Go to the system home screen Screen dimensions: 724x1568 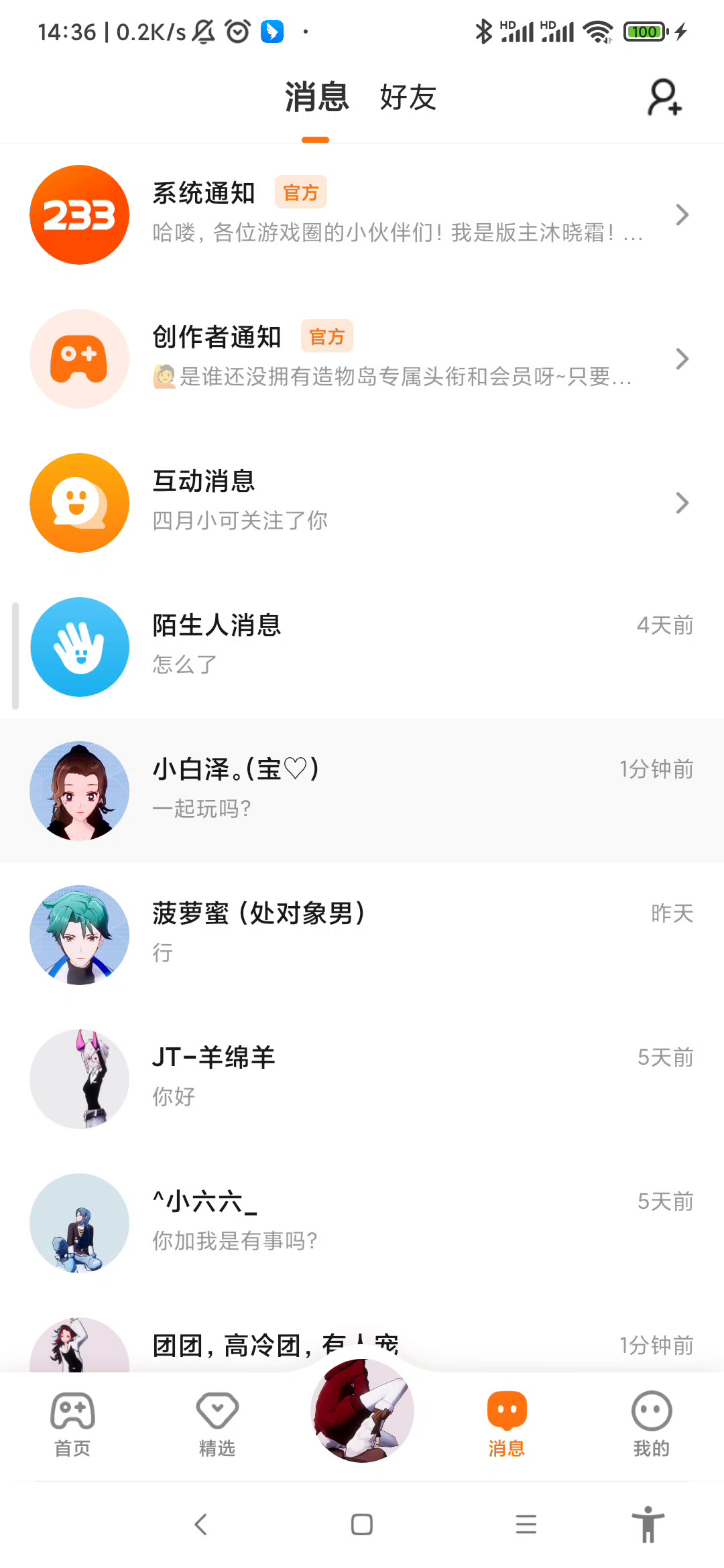click(x=362, y=1524)
